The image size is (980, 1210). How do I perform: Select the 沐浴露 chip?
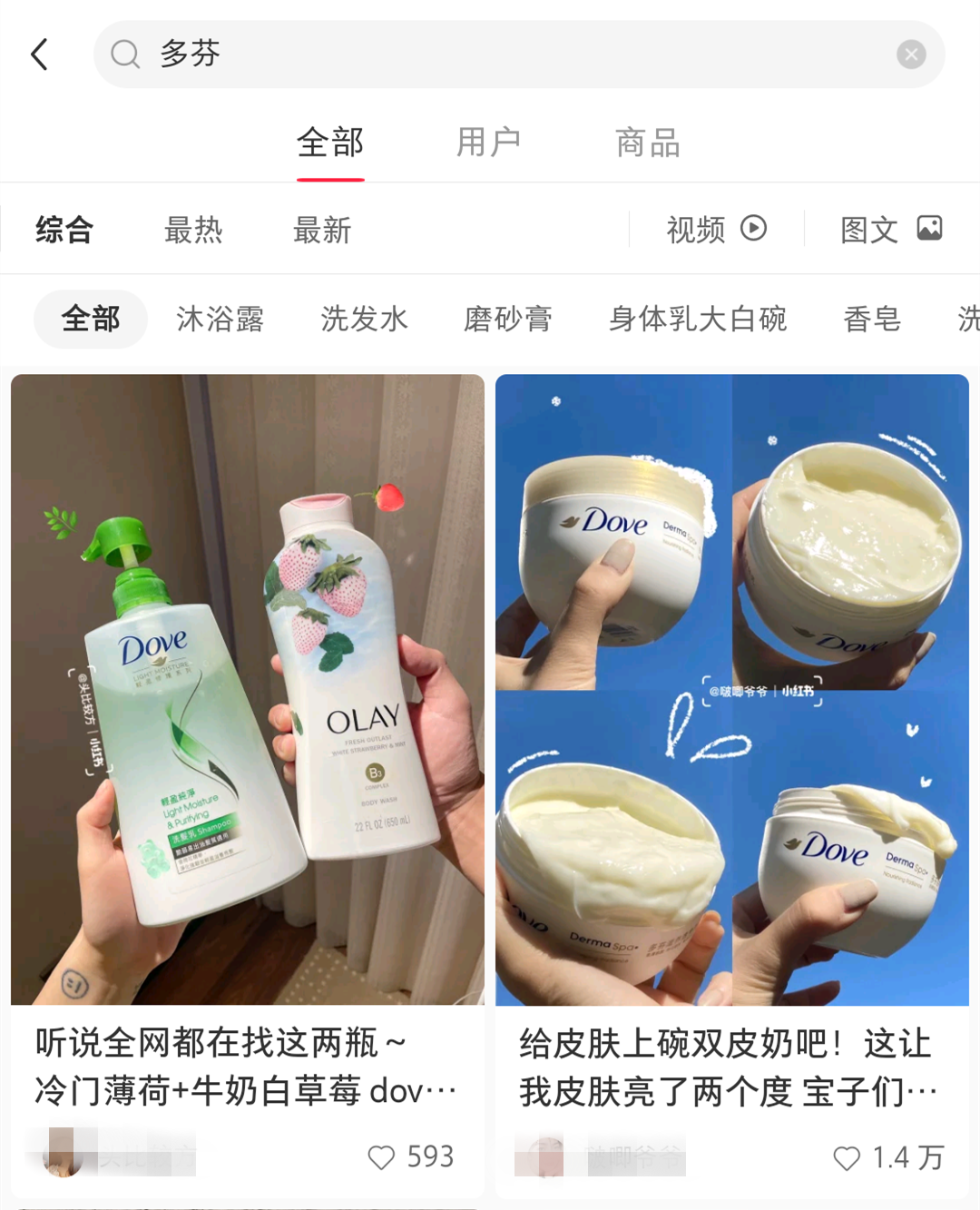(220, 319)
